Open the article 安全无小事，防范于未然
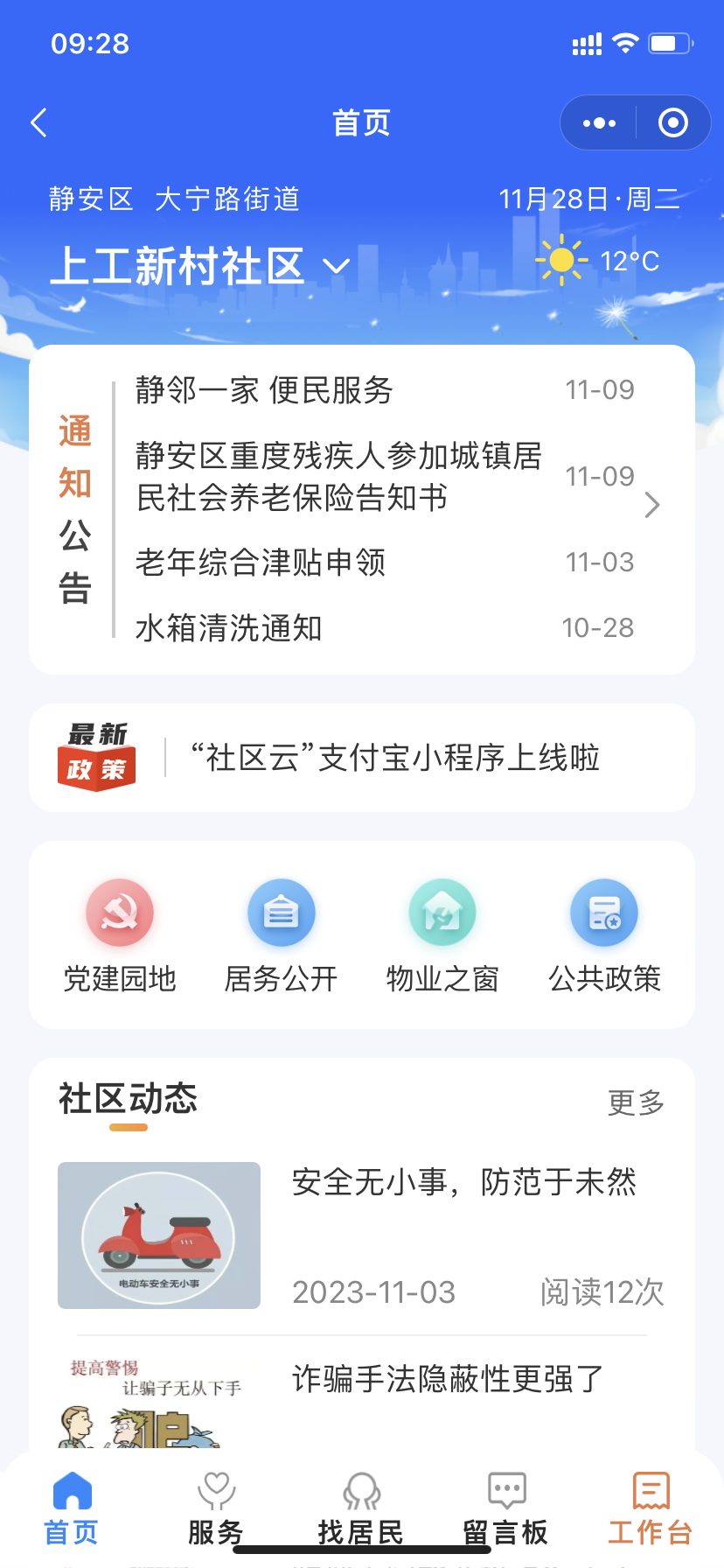Image resolution: width=724 pixels, height=1568 pixels. point(463,1183)
